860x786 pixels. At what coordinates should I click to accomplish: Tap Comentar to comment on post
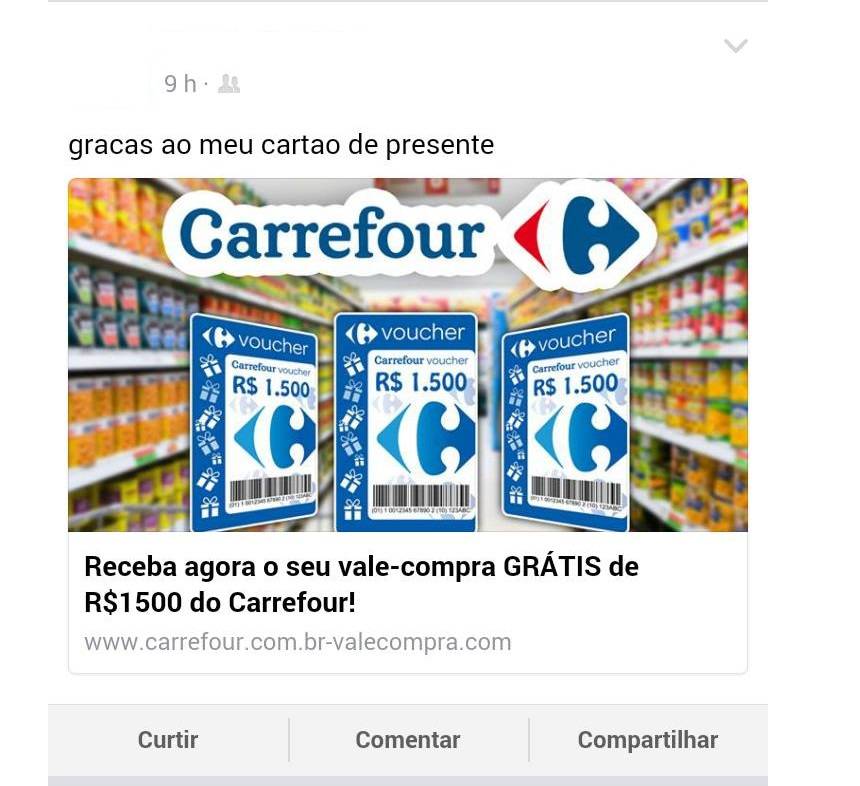pos(408,740)
